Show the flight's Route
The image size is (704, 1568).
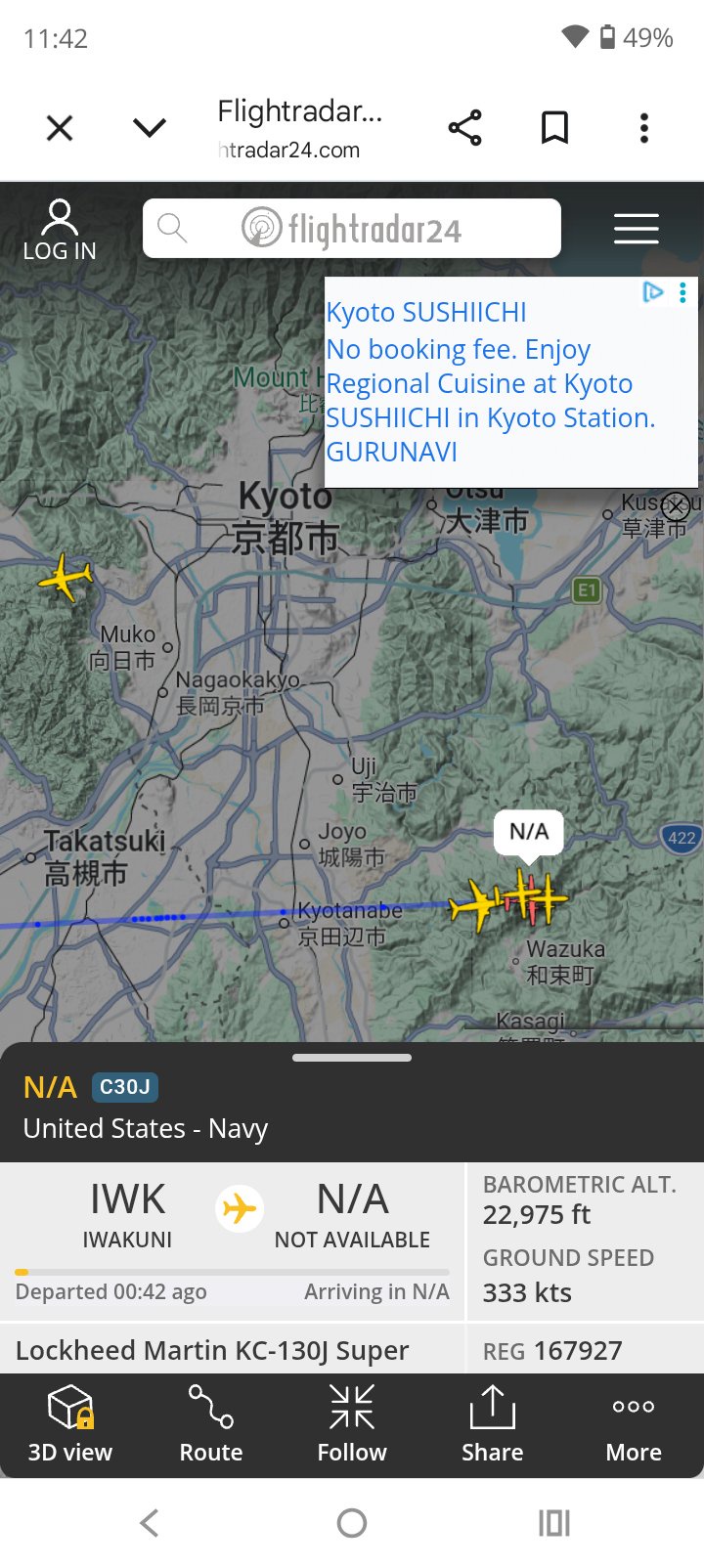coord(211,1423)
